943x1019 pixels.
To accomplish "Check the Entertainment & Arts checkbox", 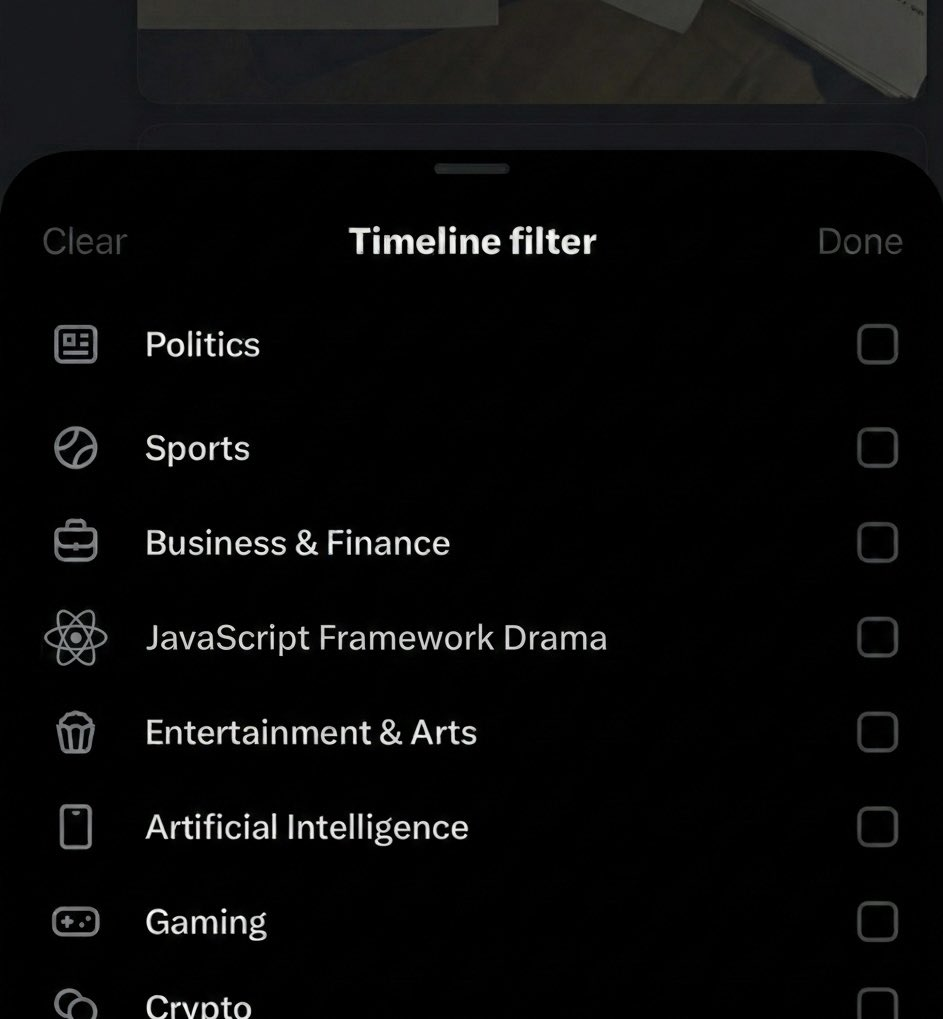I will point(877,733).
